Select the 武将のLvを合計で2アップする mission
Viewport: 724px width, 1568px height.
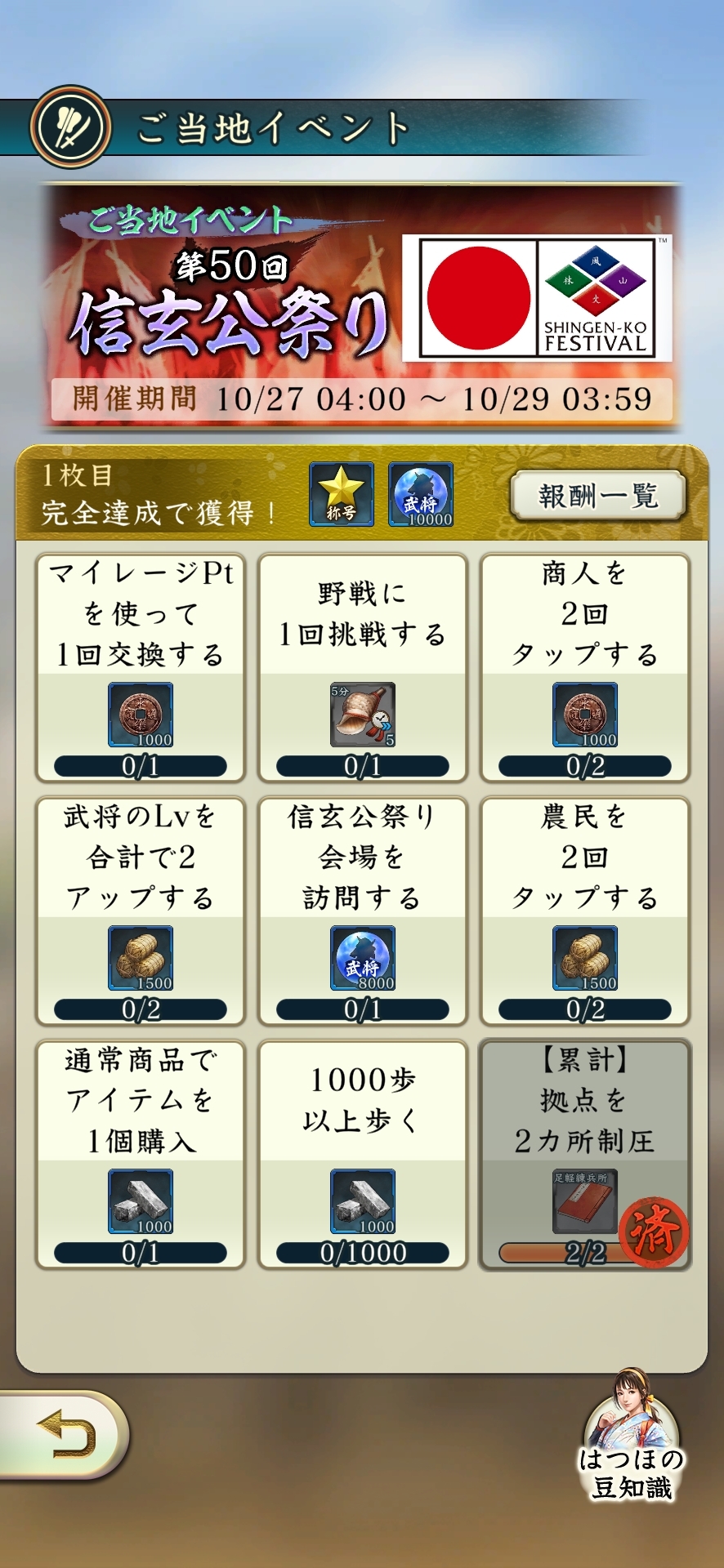point(141,911)
